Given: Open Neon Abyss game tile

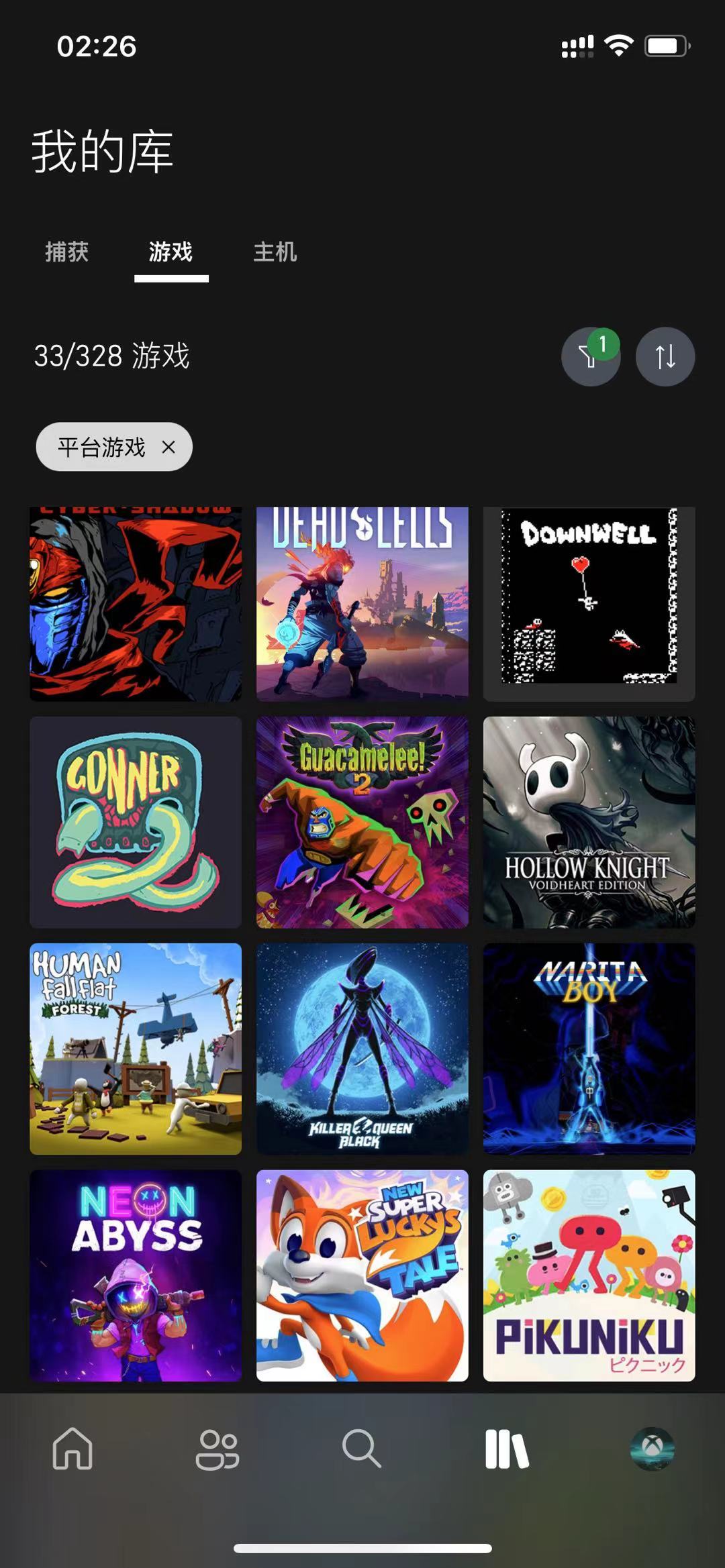Looking at the screenshot, I should point(136,1275).
